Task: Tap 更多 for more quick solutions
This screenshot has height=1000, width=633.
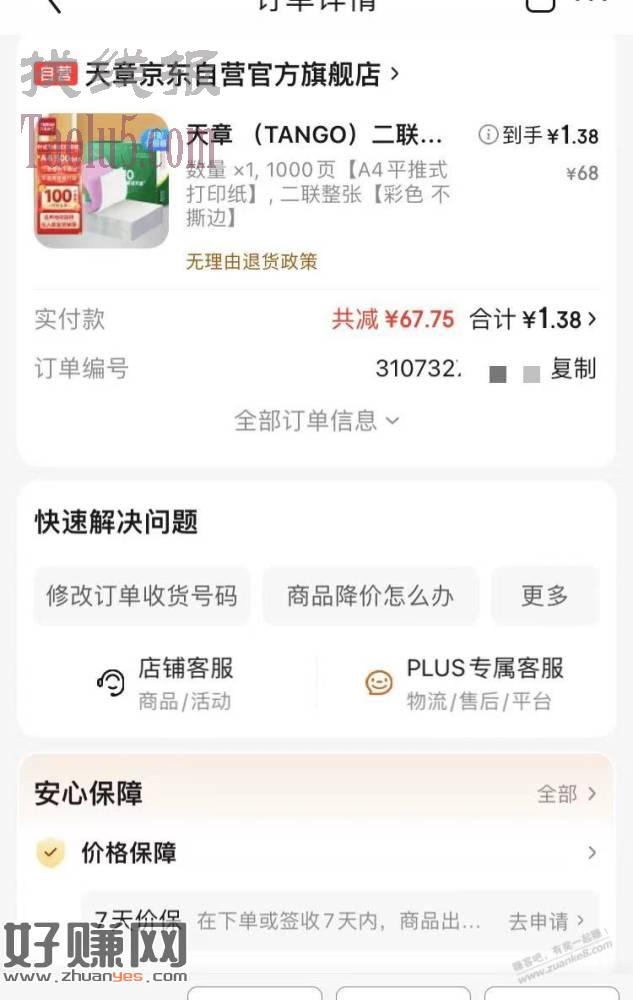Action: coord(545,597)
